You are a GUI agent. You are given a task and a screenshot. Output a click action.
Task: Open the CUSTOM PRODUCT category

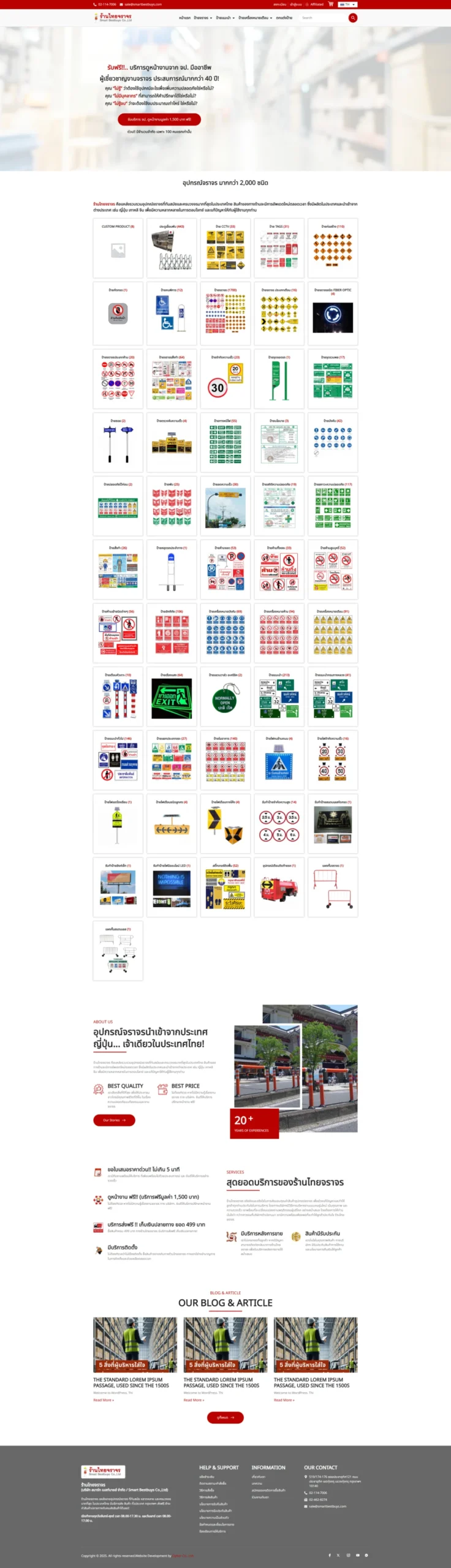pyautogui.click(x=118, y=248)
